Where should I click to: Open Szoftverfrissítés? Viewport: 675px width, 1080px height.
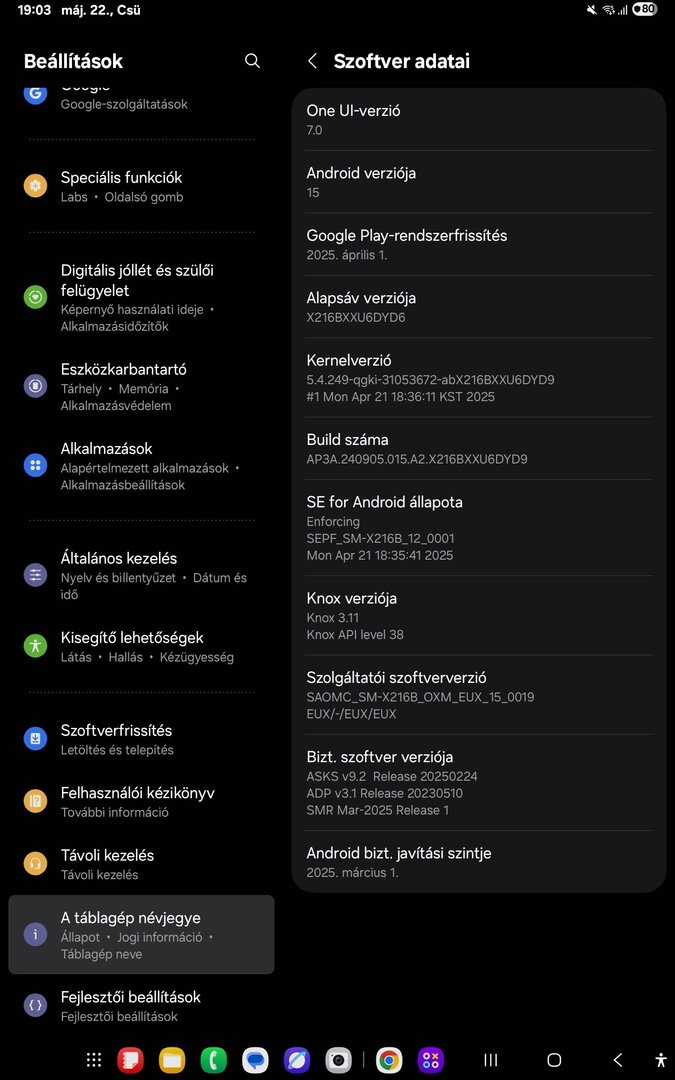[141, 739]
